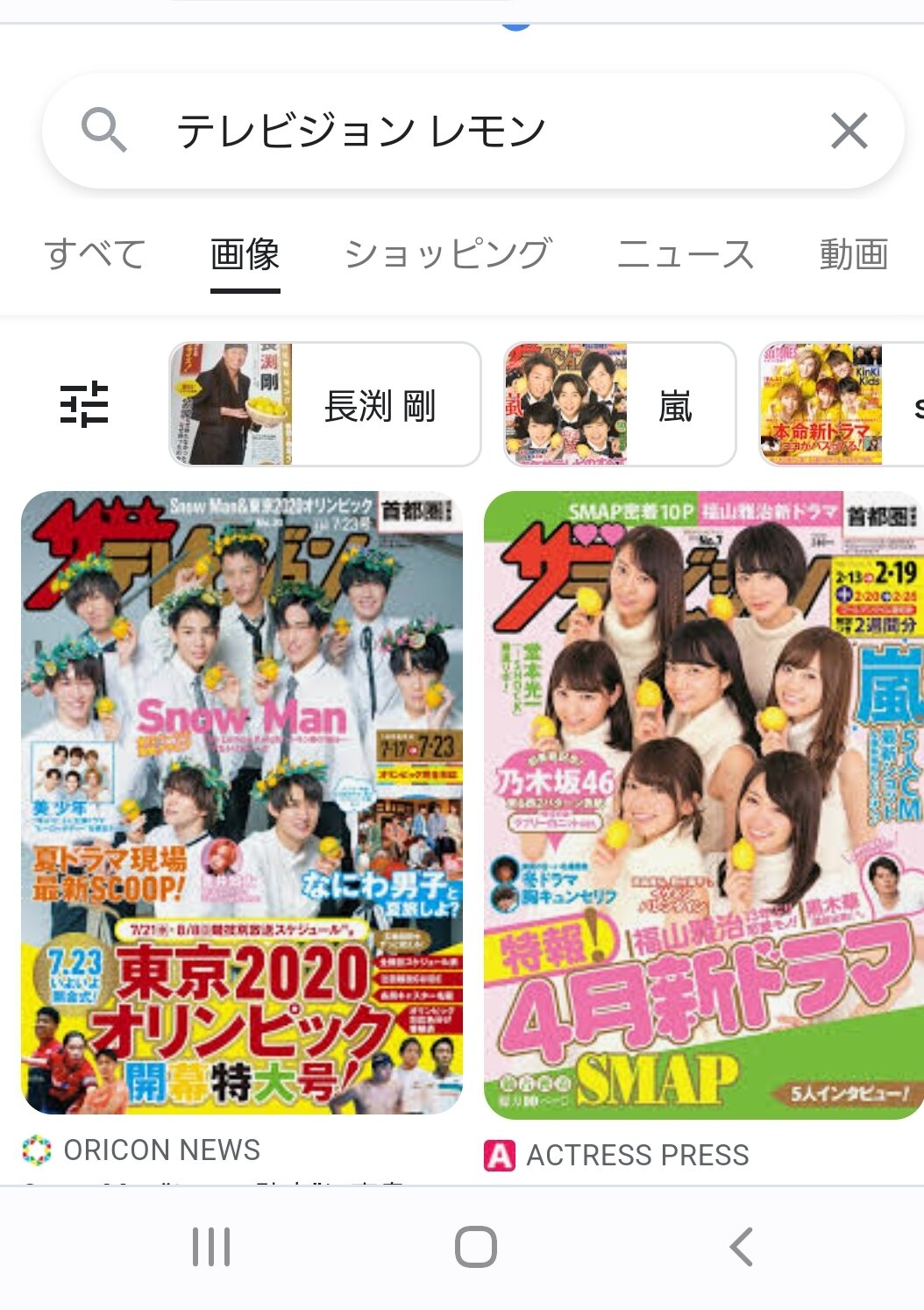Viewport: 924px width, 1310px height.
Task: Open recent apps from navigation bar
Action: [211, 1247]
